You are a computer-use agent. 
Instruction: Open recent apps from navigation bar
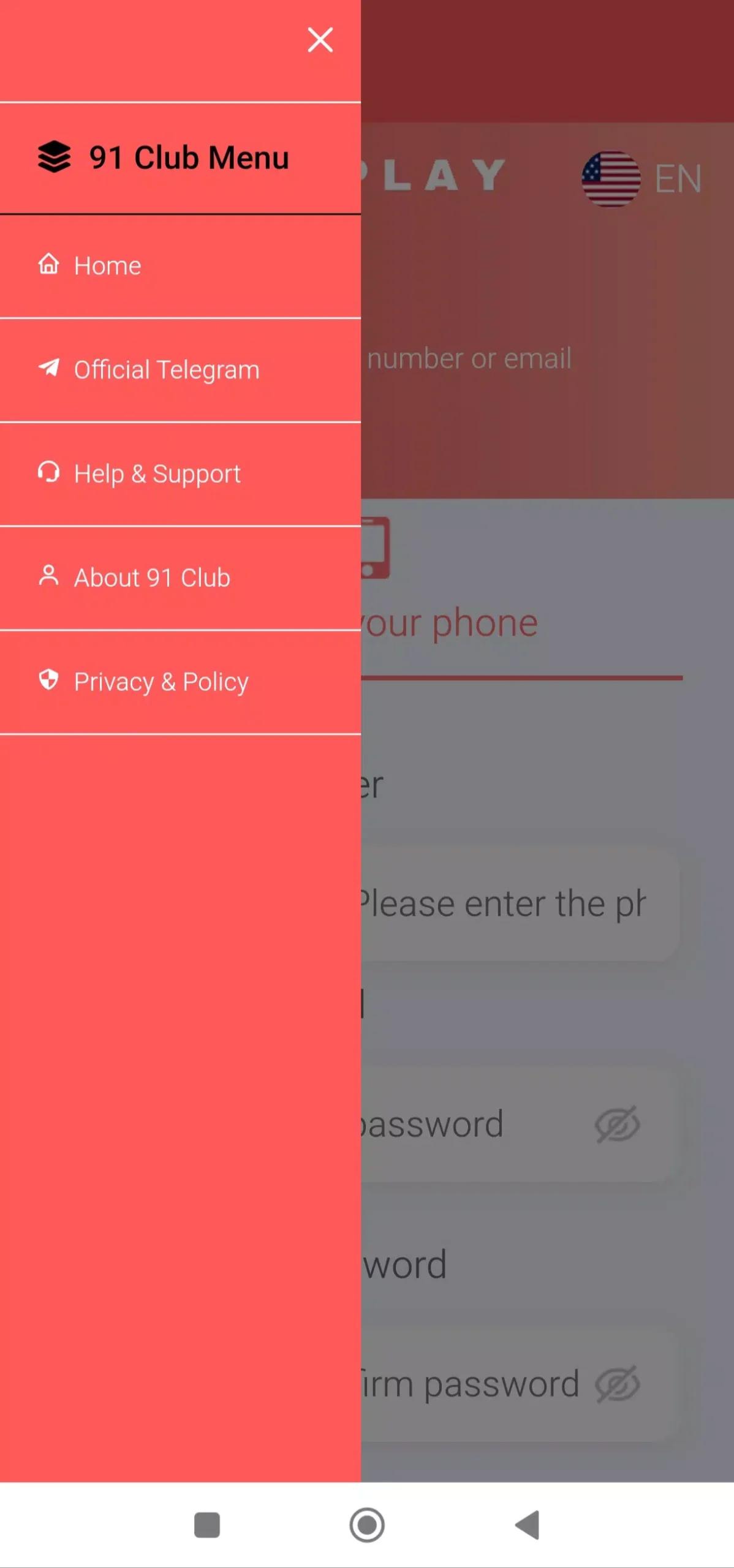point(207,1525)
